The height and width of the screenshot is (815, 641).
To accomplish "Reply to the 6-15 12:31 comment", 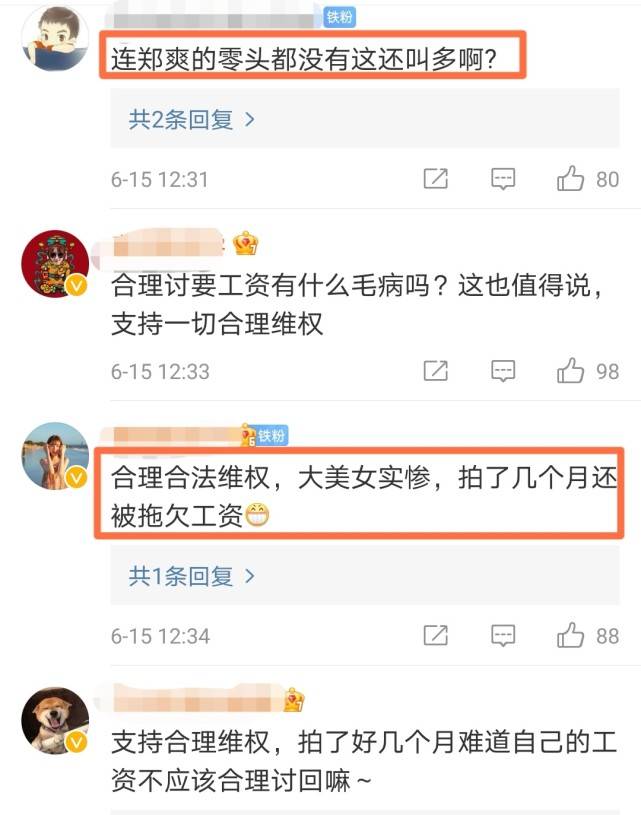I will click(x=503, y=180).
